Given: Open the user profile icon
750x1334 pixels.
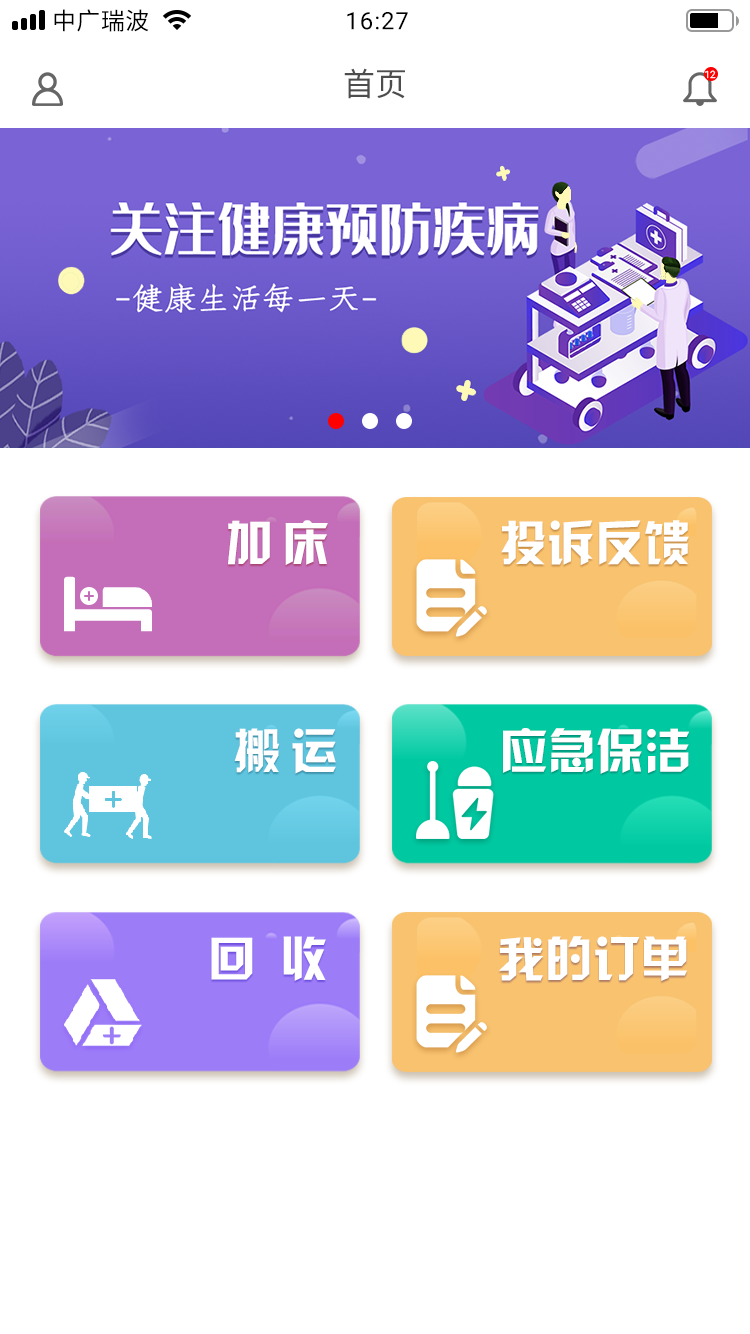Looking at the screenshot, I should [47, 89].
